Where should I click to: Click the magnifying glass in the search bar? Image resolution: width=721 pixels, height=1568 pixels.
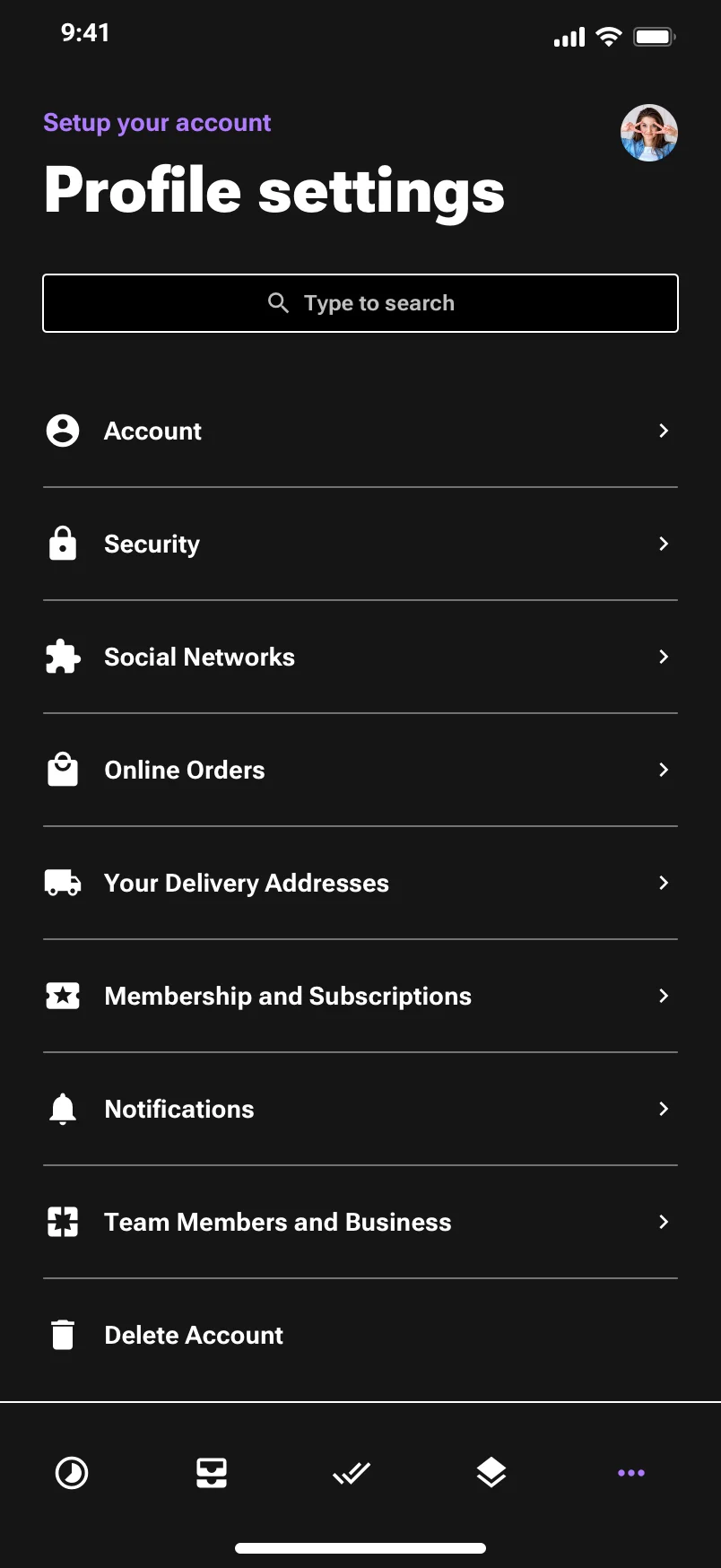coord(279,302)
